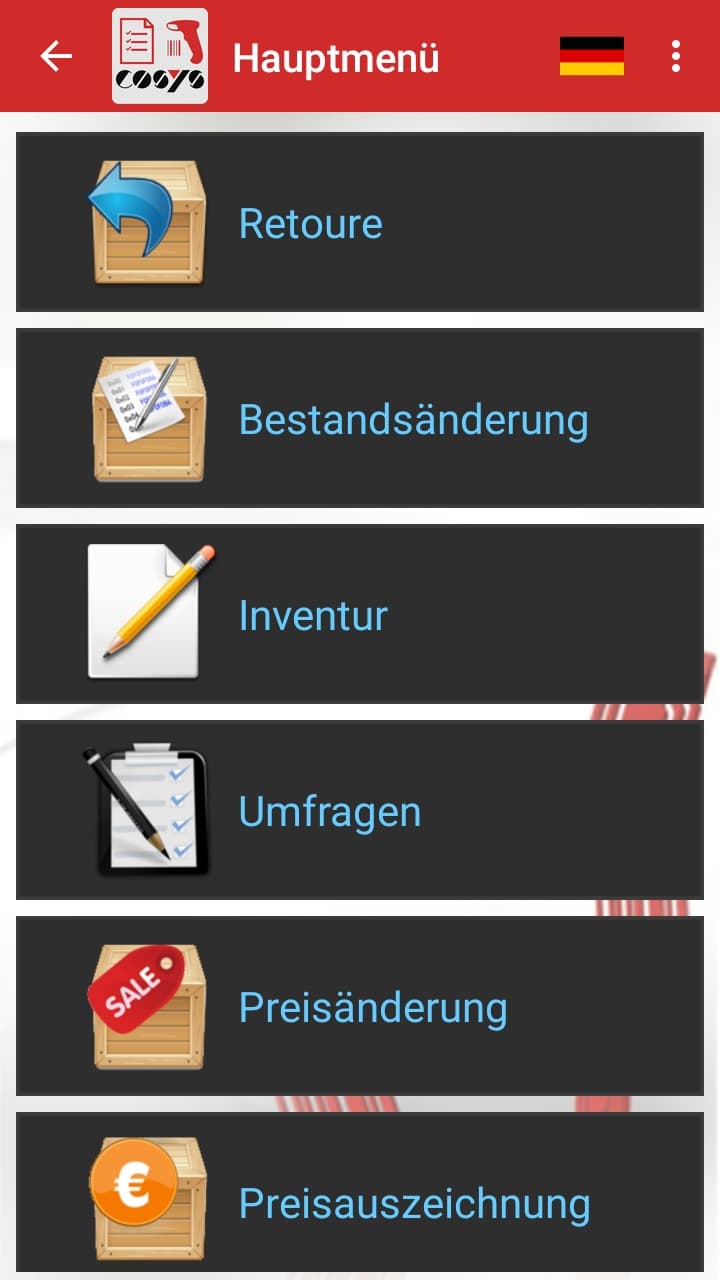Change language via the German flag
This screenshot has height=1280, width=720.
592,57
